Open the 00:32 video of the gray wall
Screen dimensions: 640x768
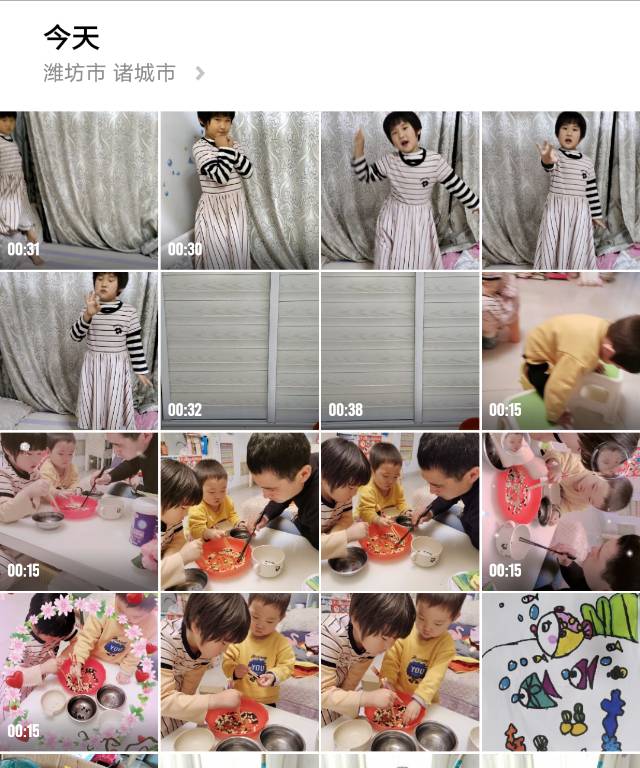(x=239, y=350)
